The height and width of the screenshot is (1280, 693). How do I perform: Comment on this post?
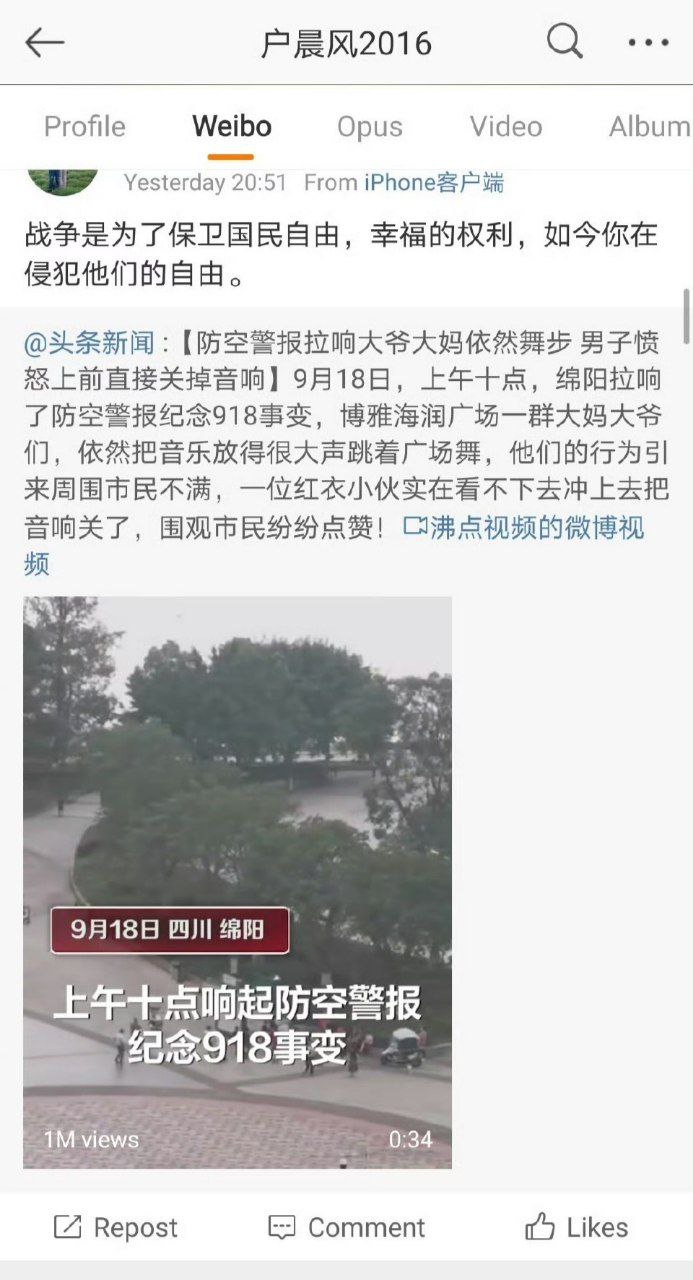346,1227
